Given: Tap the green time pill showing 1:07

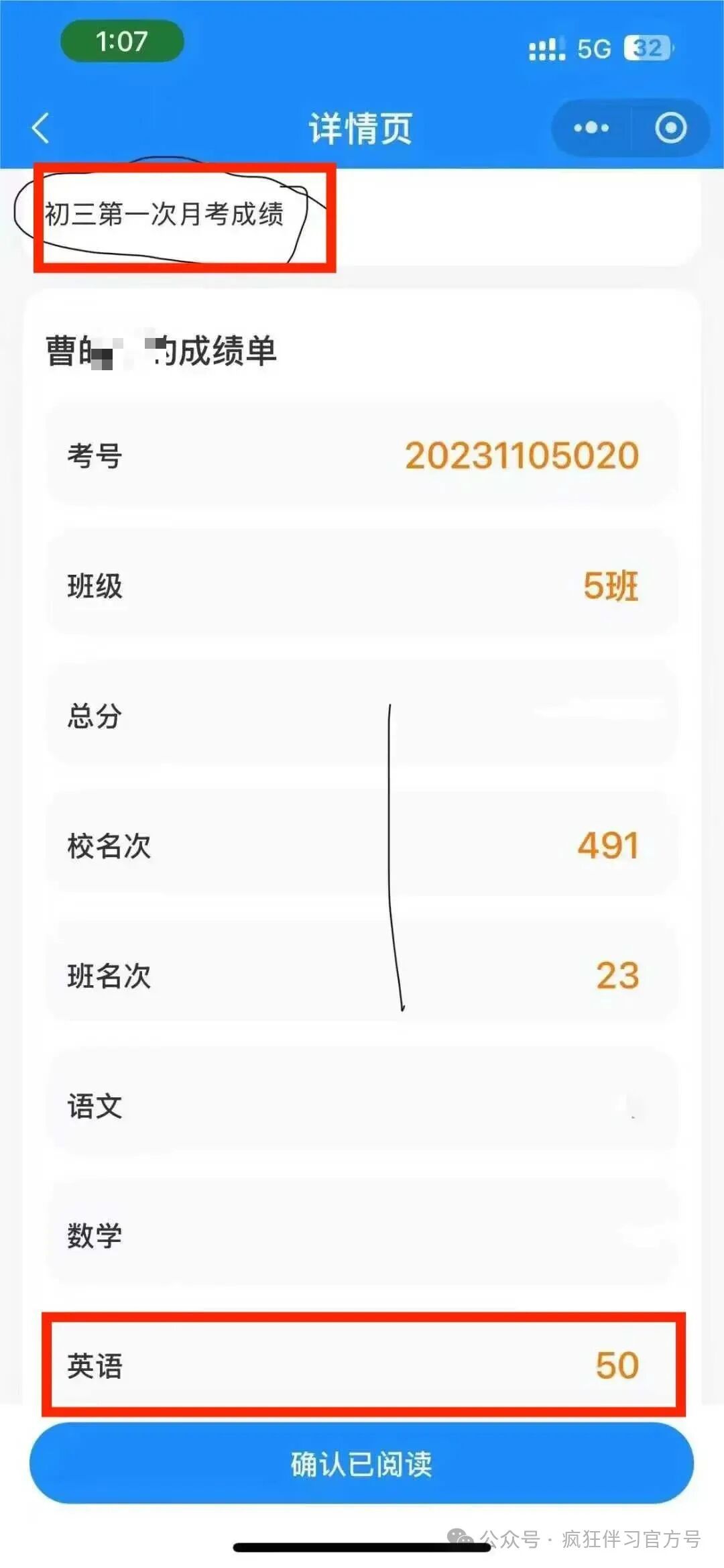Looking at the screenshot, I should coord(121,42).
